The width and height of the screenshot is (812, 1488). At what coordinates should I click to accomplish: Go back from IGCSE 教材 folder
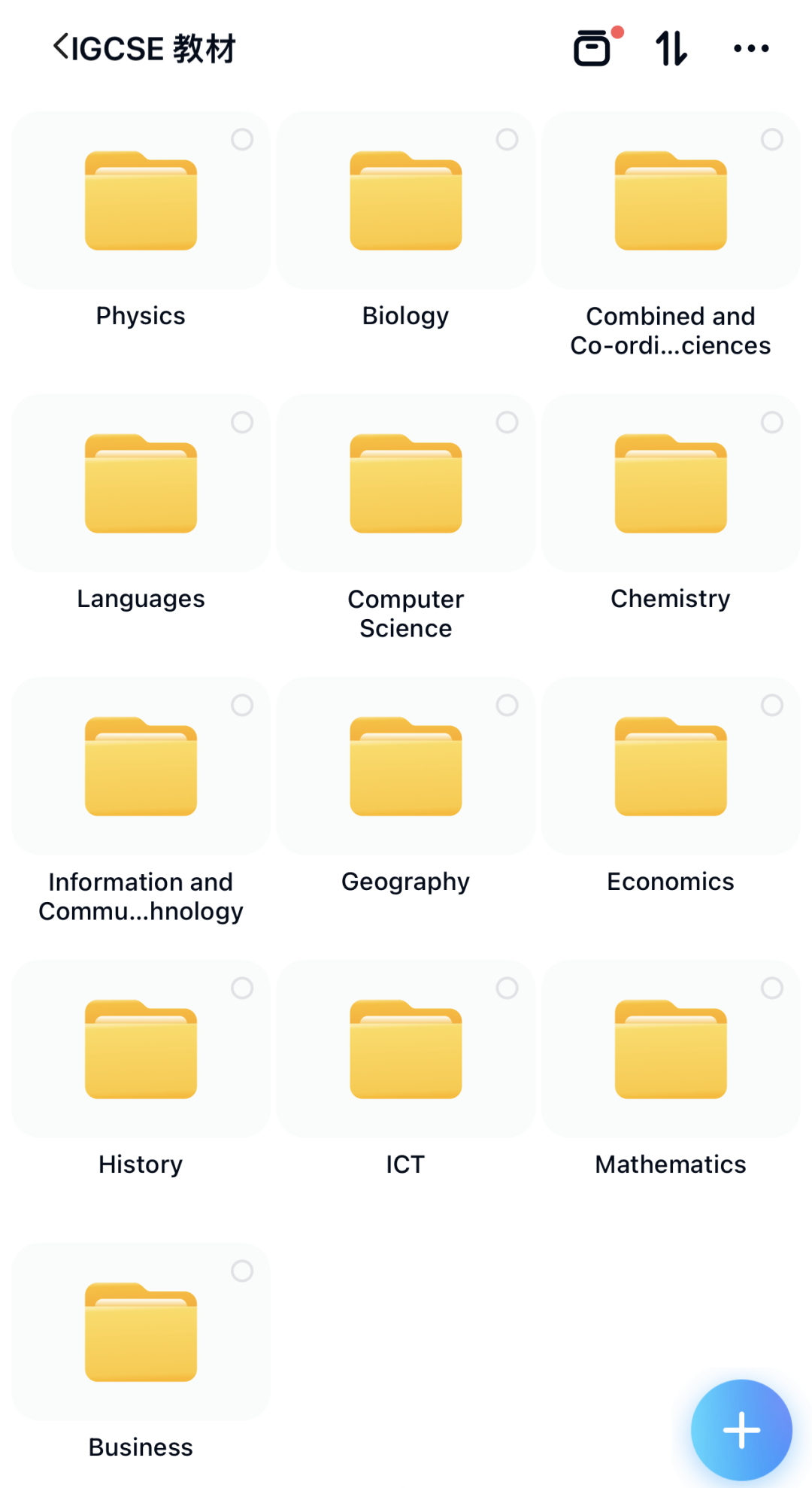click(x=62, y=47)
